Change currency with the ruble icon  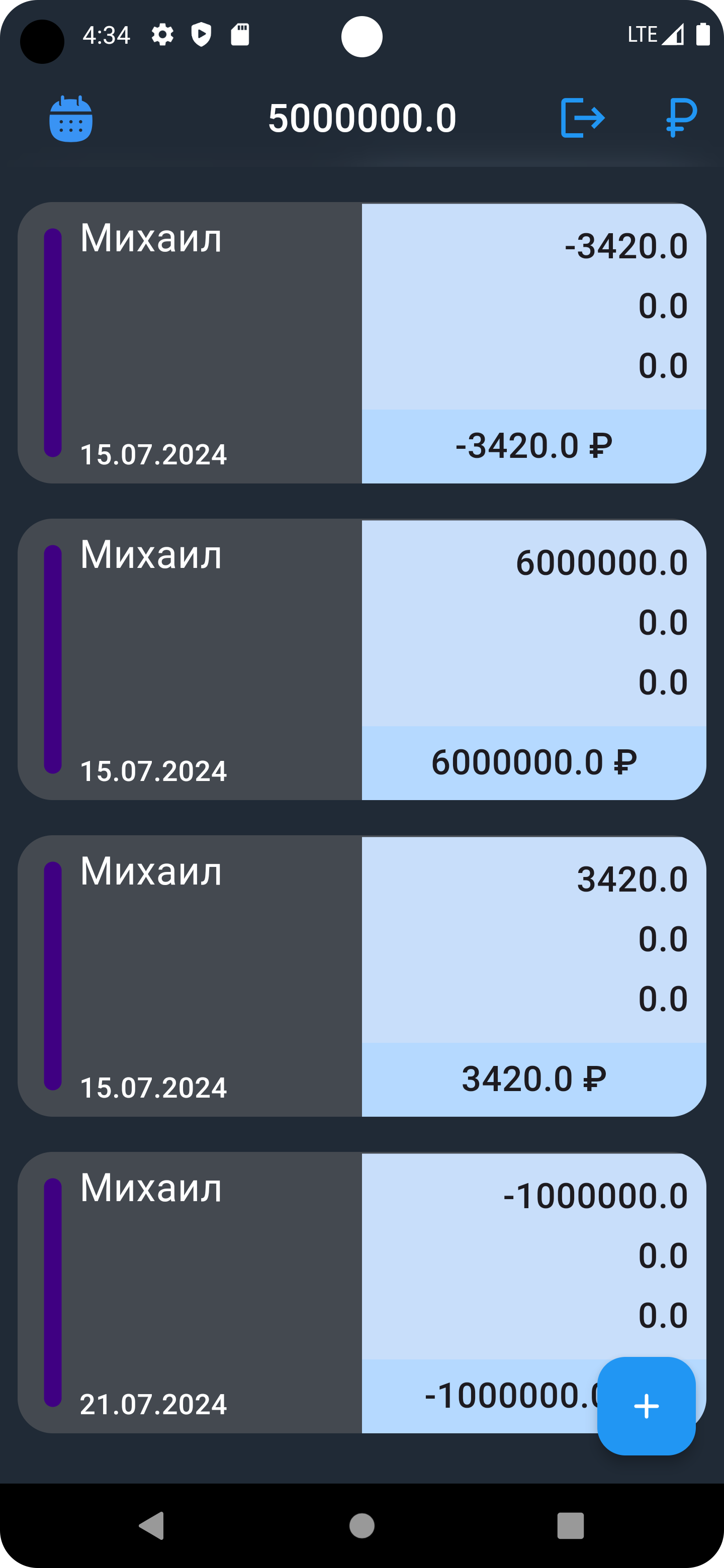[681, 118]
